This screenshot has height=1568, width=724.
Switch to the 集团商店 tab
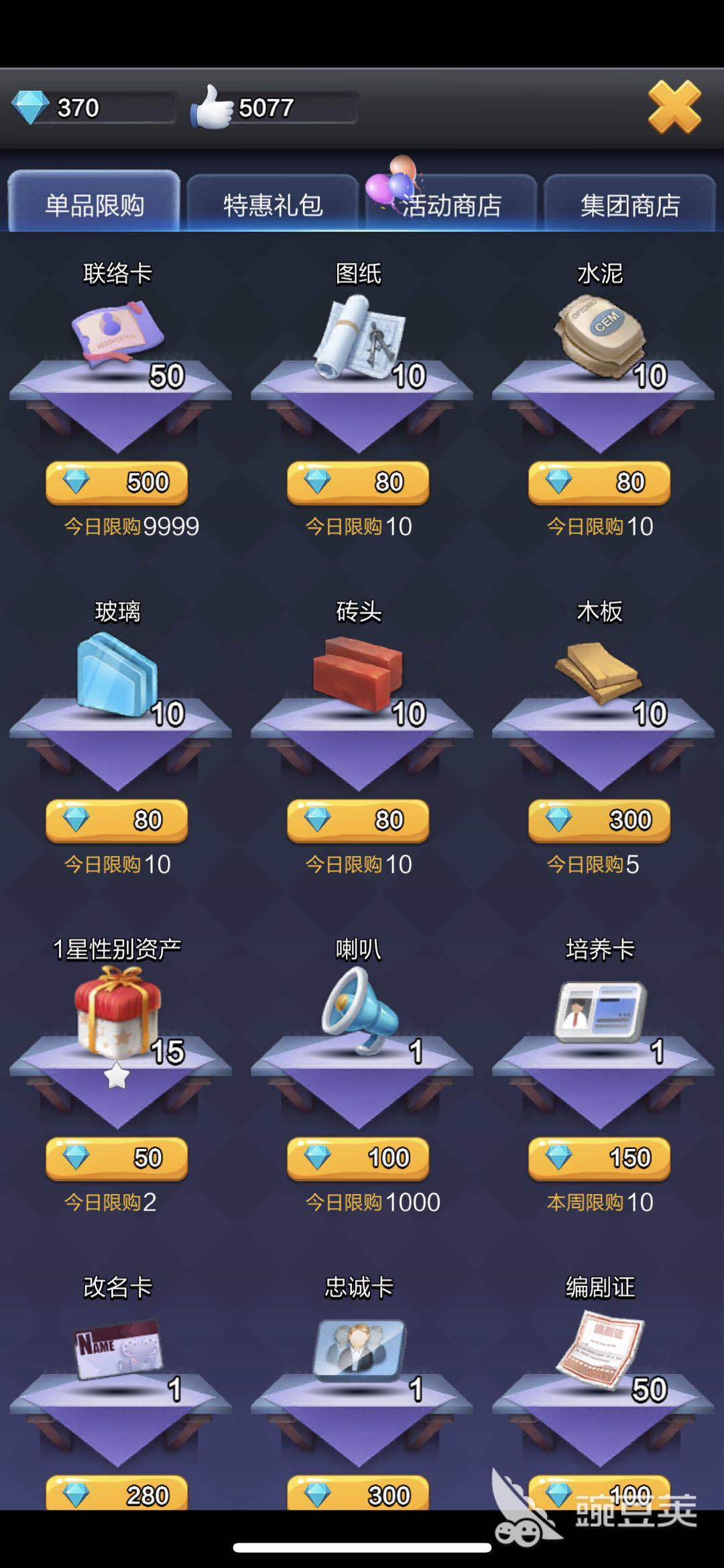(x=629, y=204)
